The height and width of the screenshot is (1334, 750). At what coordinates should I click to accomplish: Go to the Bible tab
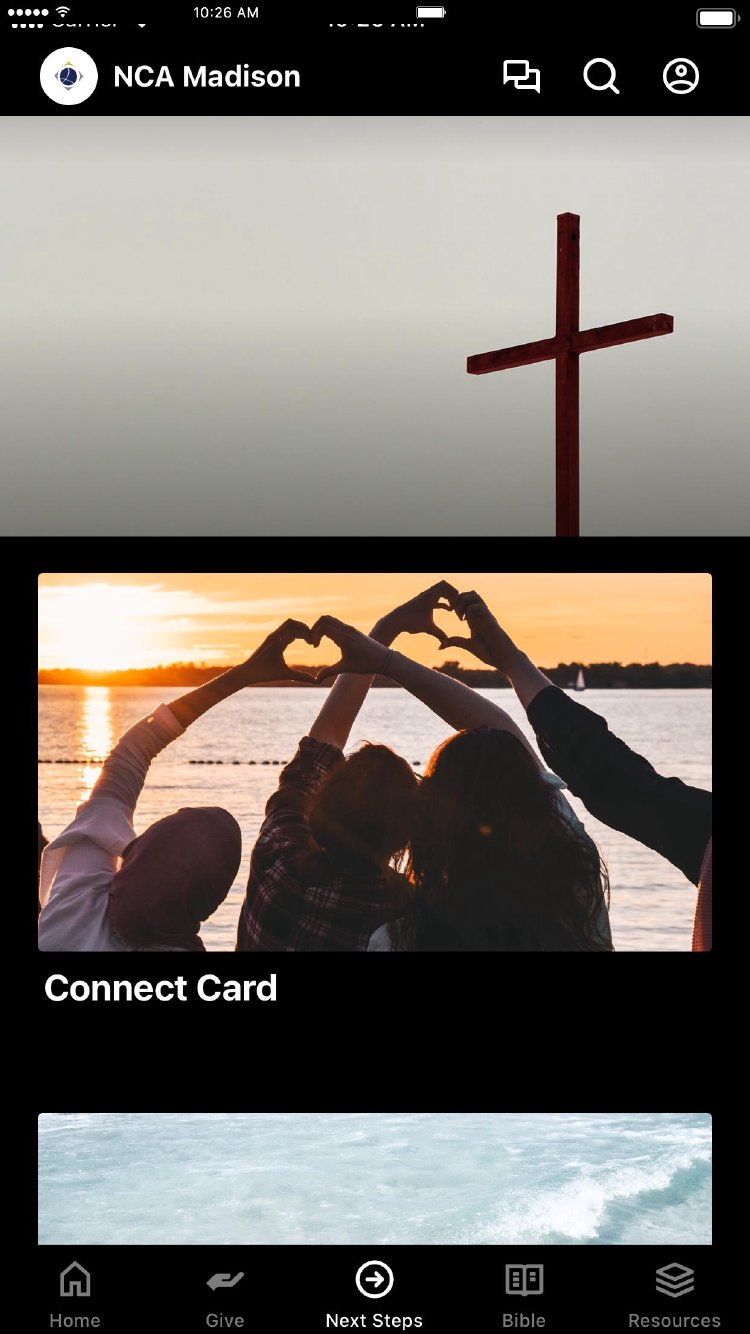pyautogui.click(x=524, y=1294)
